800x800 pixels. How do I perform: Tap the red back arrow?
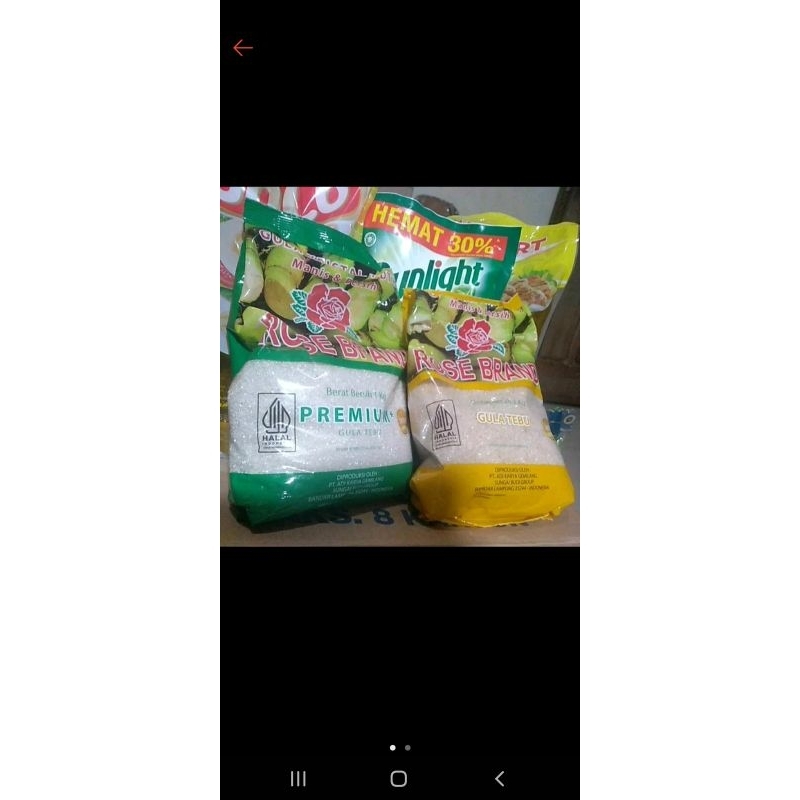point(242,48)
